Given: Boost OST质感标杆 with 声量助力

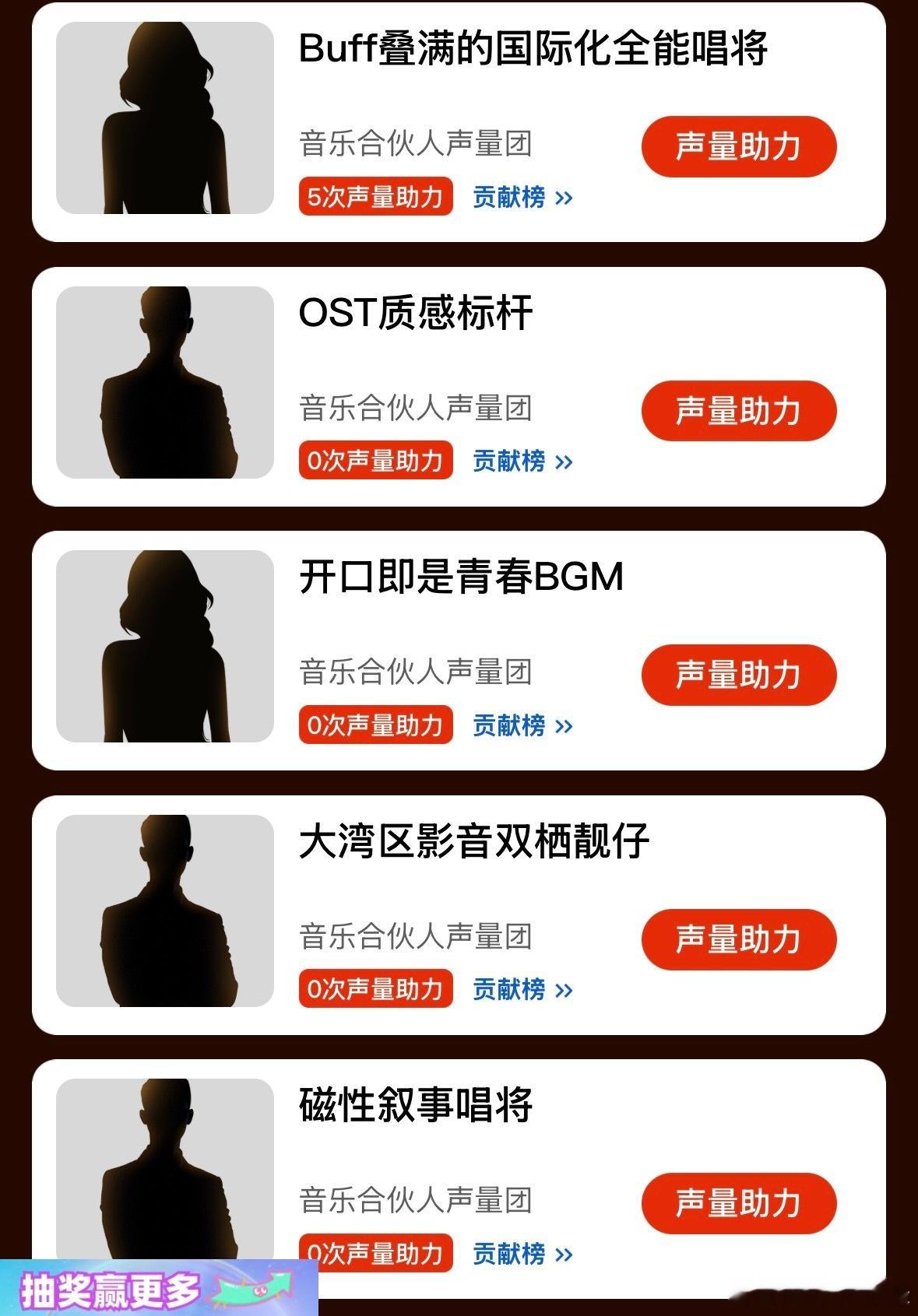Looking at the screenshot, I should point(738,411).
